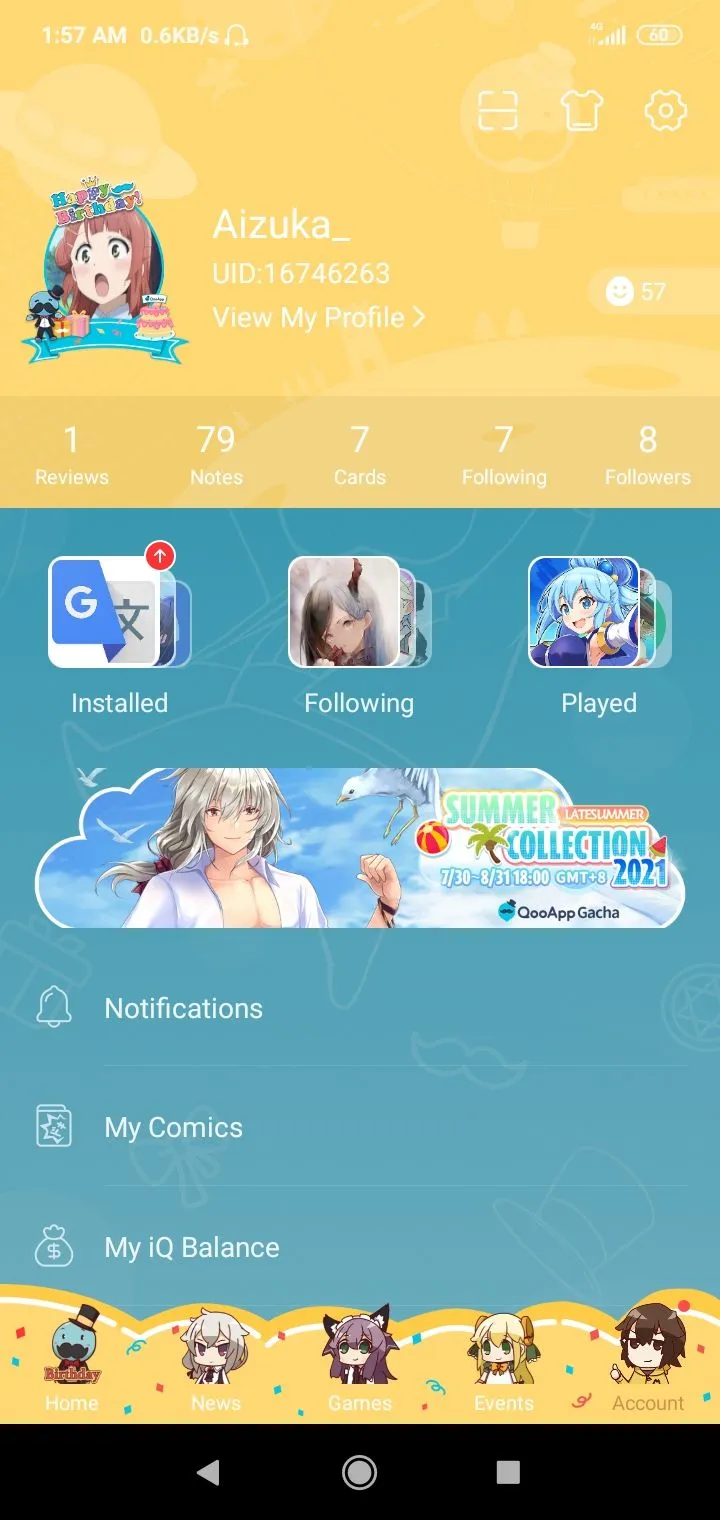See the 7 Following count list
Screen dimensions: 720x1520
point(504,454)
